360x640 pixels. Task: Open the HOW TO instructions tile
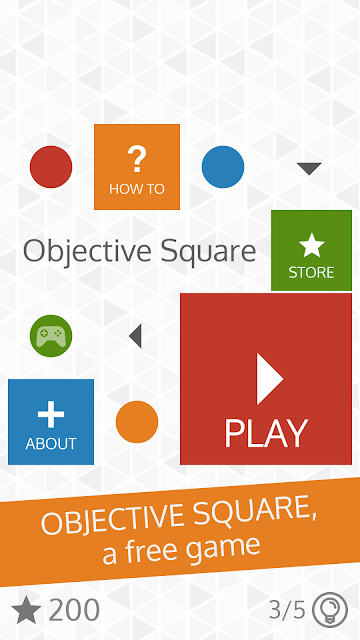137,167
